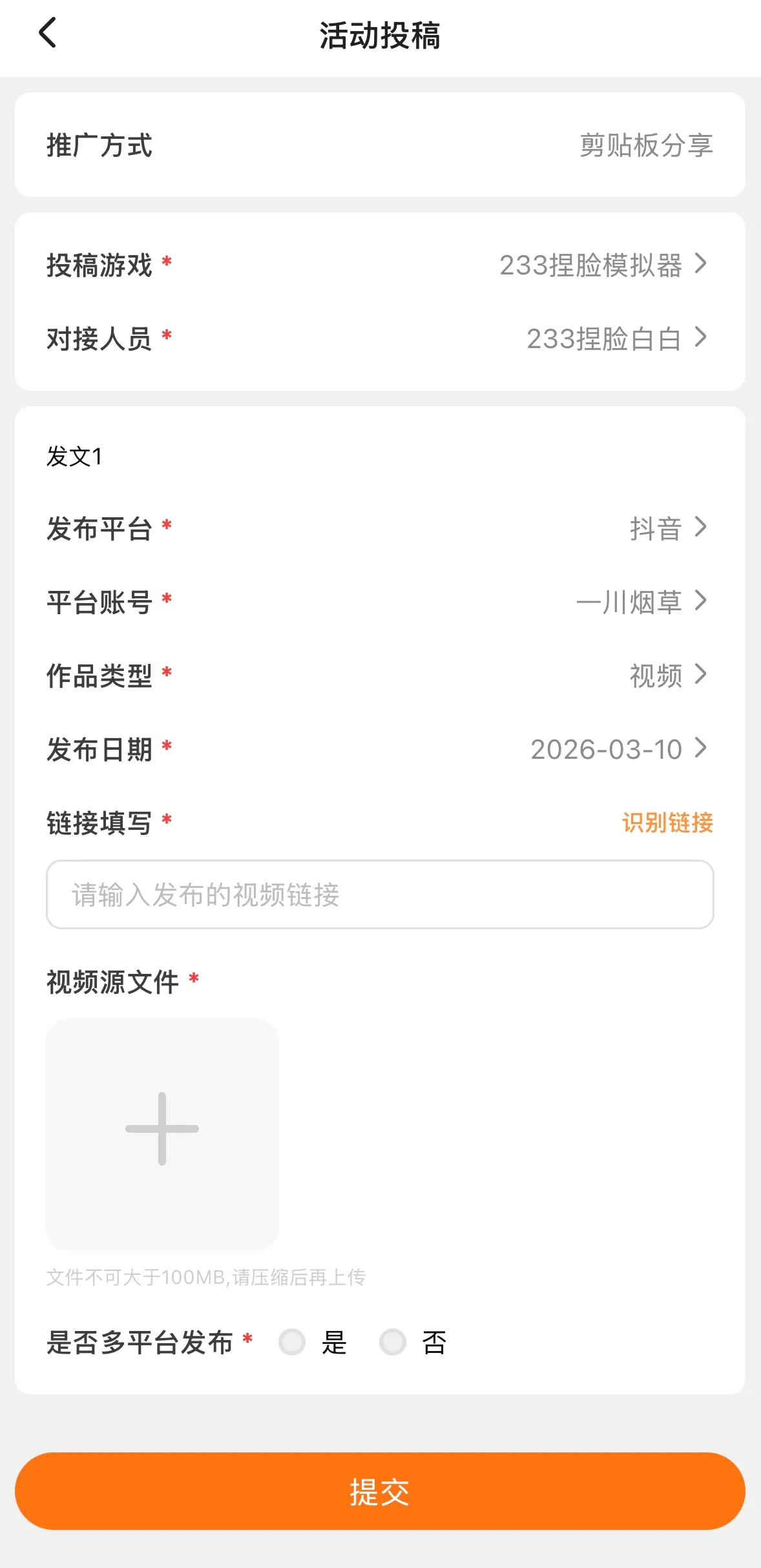Go back from 活动投稿 page

[x=48, y=34]
